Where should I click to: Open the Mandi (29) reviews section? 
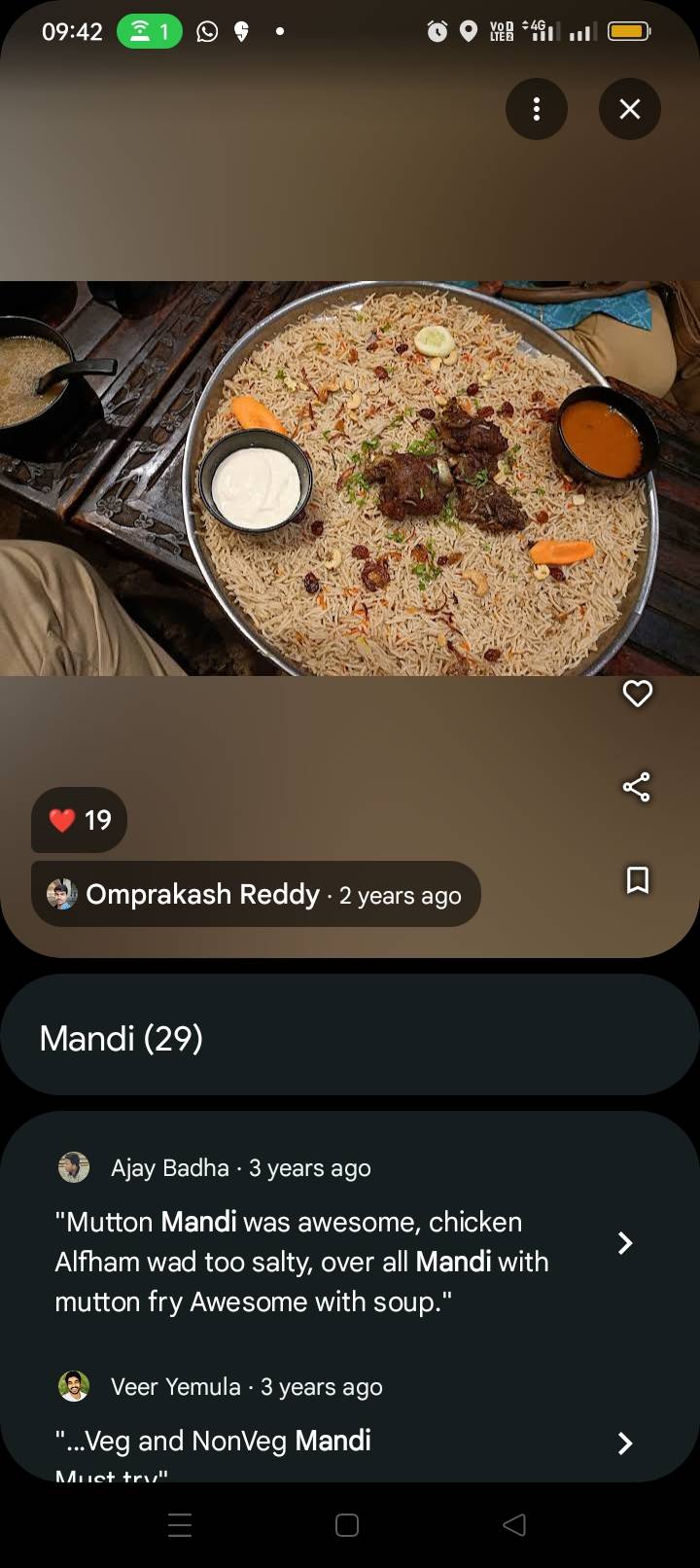coord(350,1036)
